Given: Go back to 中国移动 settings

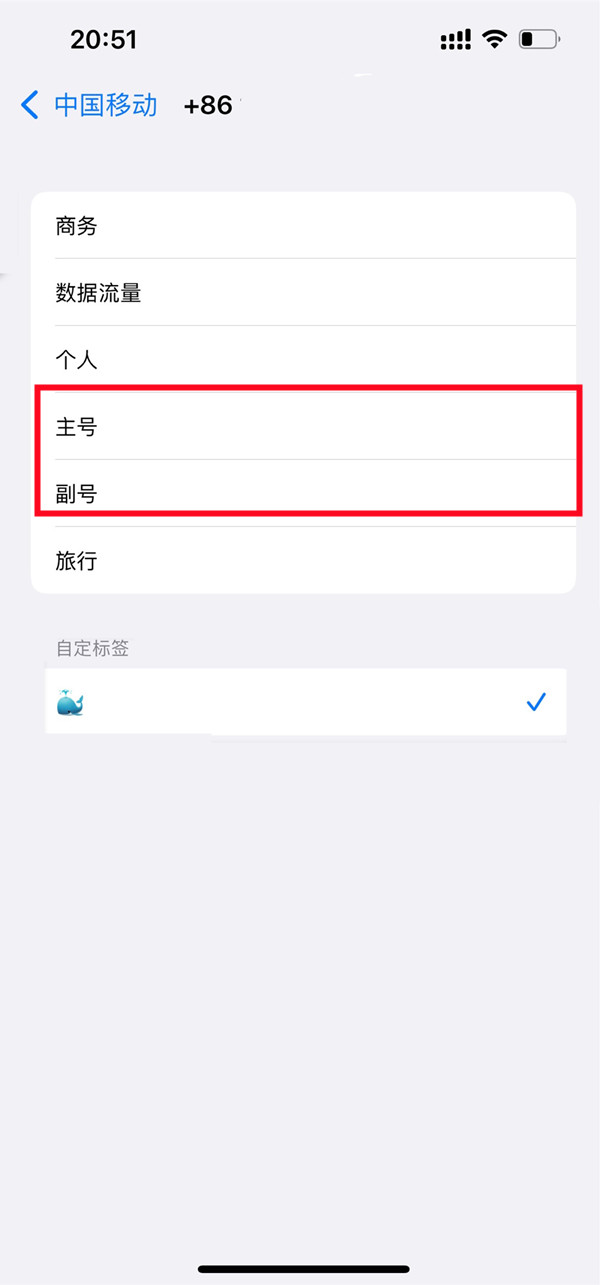Looking at the screenshot, I should pos(88,105).
